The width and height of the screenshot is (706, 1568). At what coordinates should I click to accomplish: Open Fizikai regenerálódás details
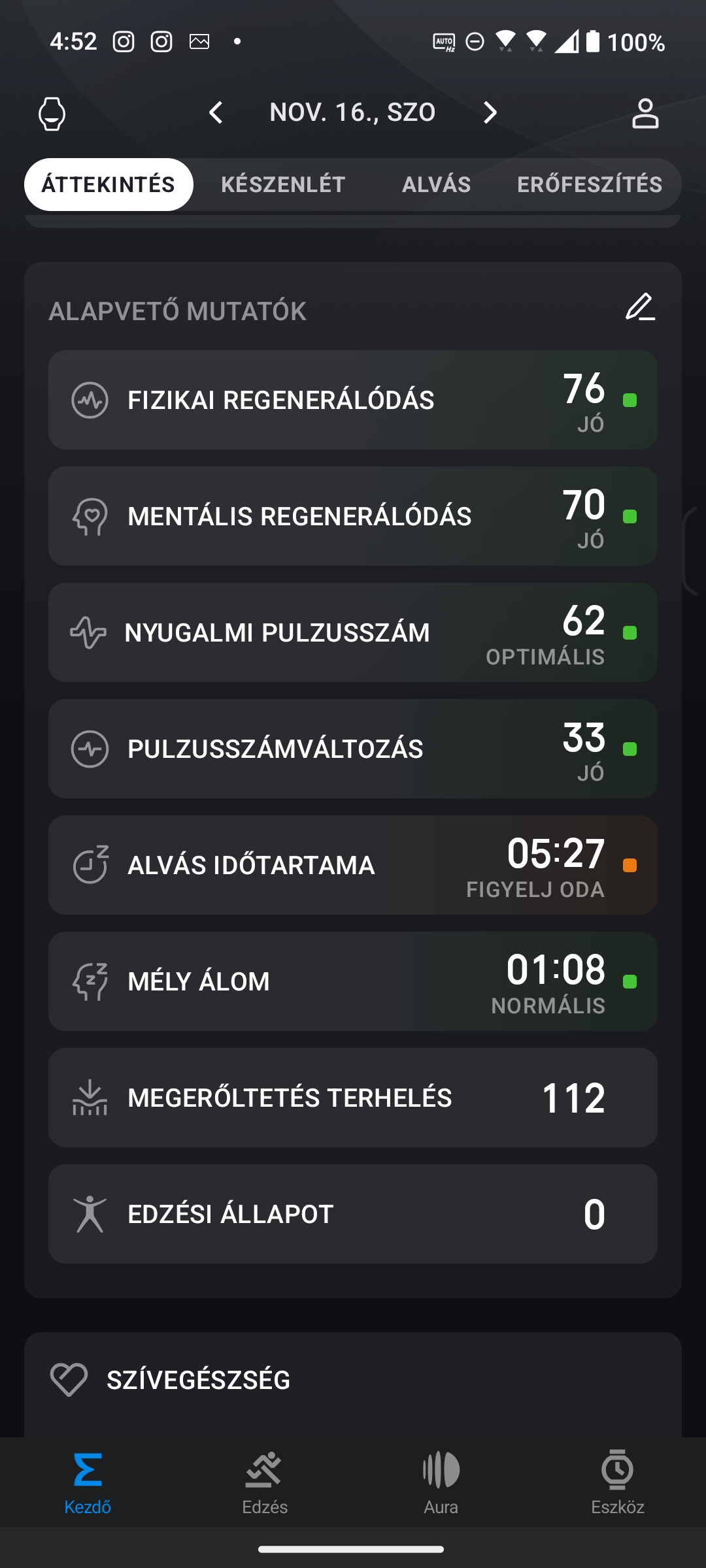click(353, 400)
